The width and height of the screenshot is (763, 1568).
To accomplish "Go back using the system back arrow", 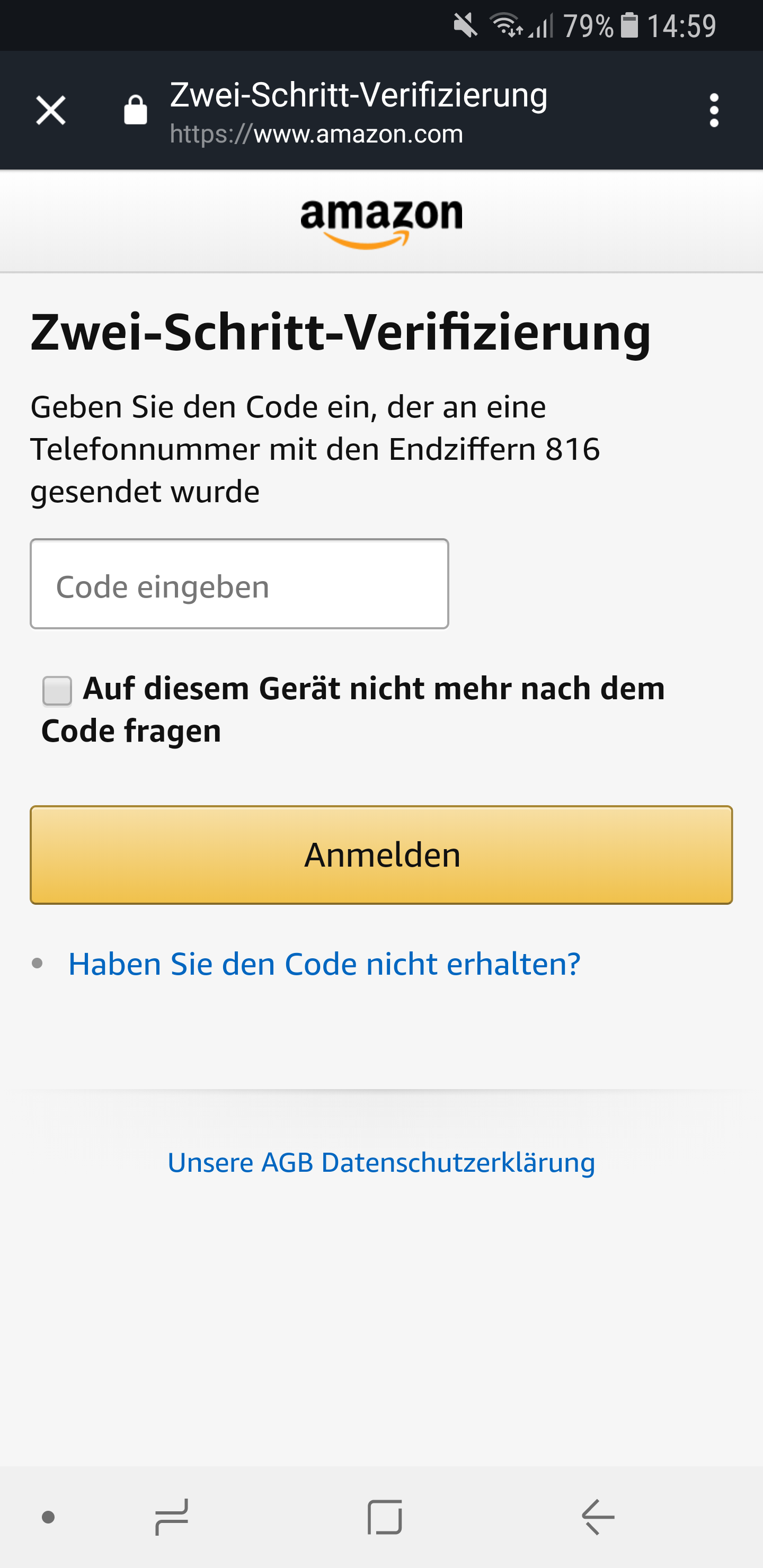I will (x=598, y=1517).
